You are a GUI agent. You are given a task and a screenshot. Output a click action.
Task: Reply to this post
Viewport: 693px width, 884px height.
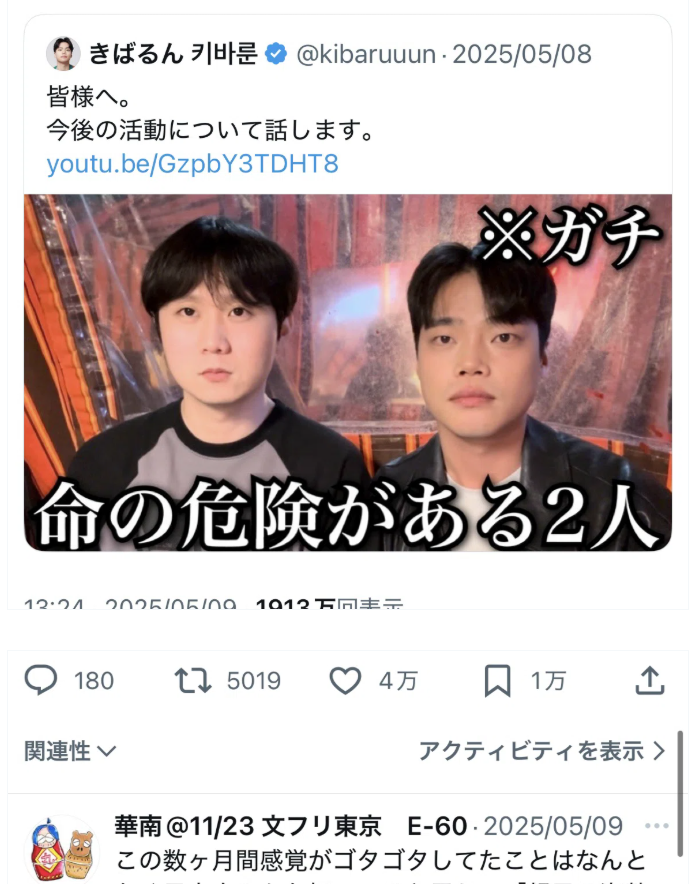(41, 681)
